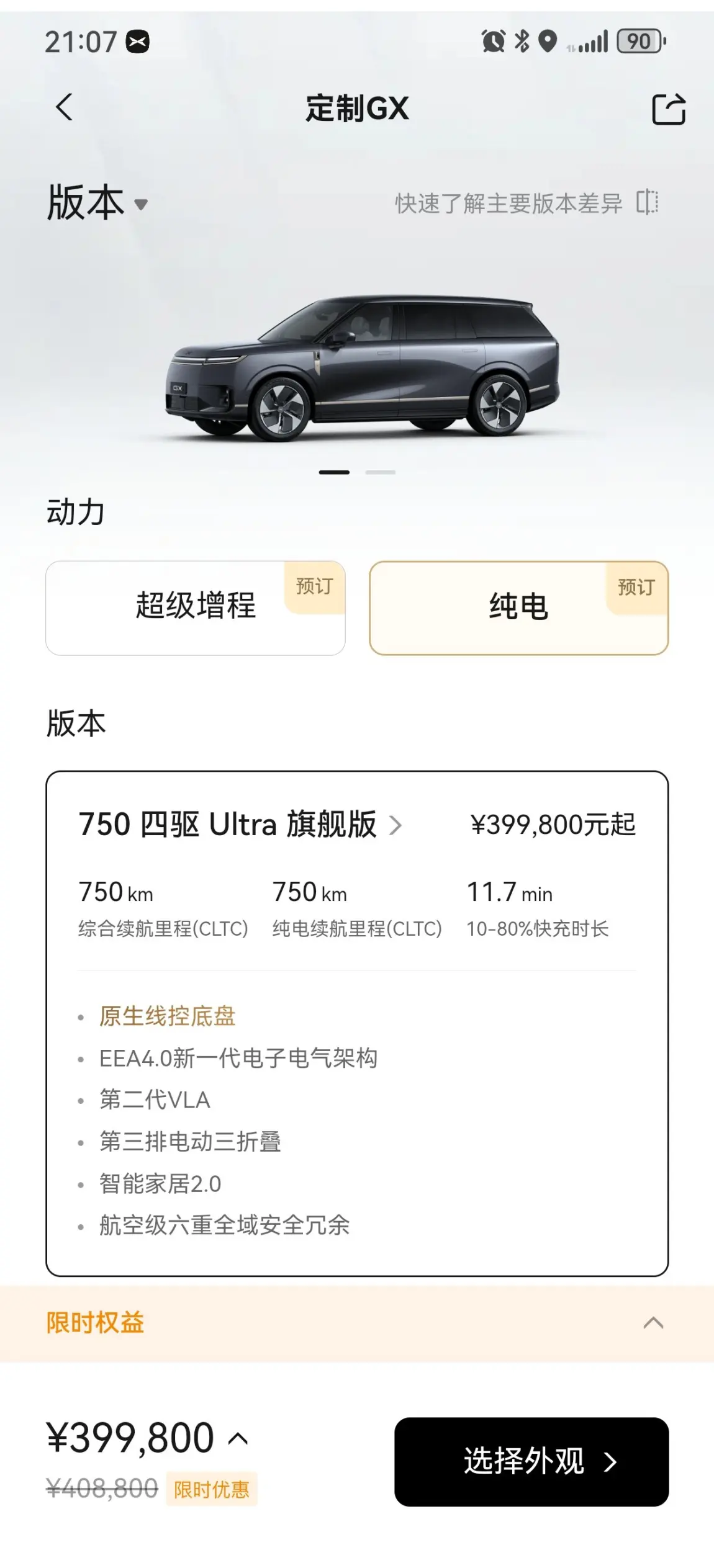Open 750 四驱 Ultra 旗舰版 details
Image resolution: width=714 pixels, height=1568 pixels.
point(240,825)
